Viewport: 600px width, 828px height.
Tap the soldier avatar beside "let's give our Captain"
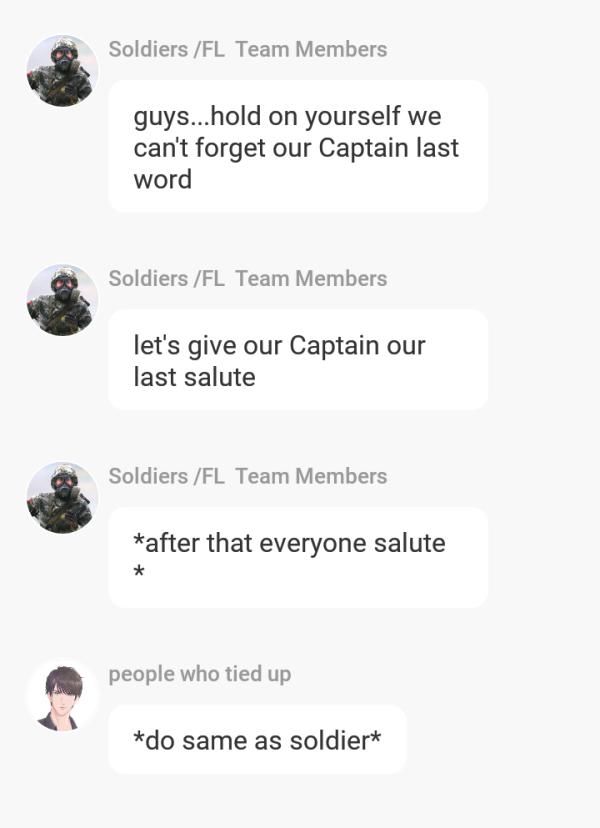click(x=62, y=299)
